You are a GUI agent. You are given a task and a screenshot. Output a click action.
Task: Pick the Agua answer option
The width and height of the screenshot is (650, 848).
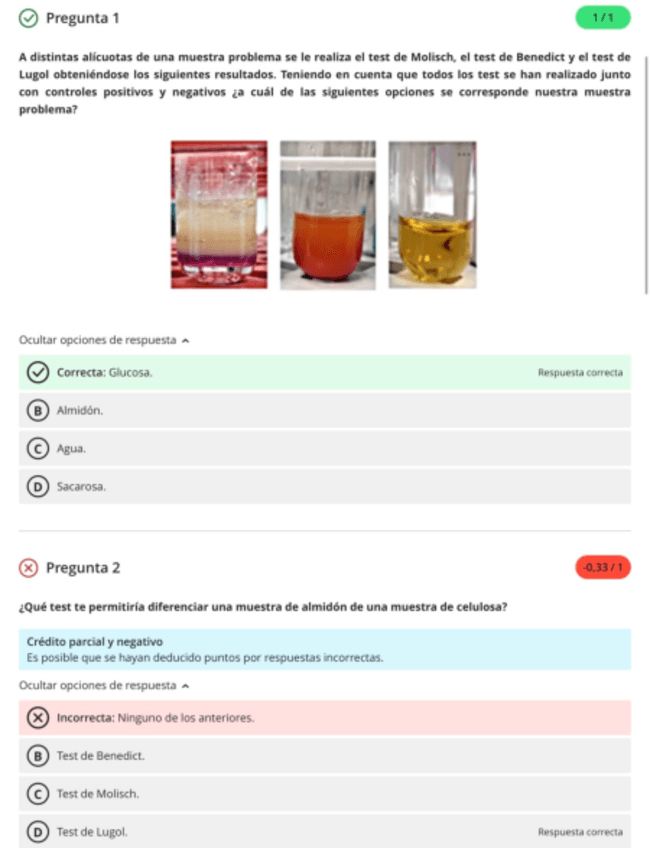[x=324, y=448]
